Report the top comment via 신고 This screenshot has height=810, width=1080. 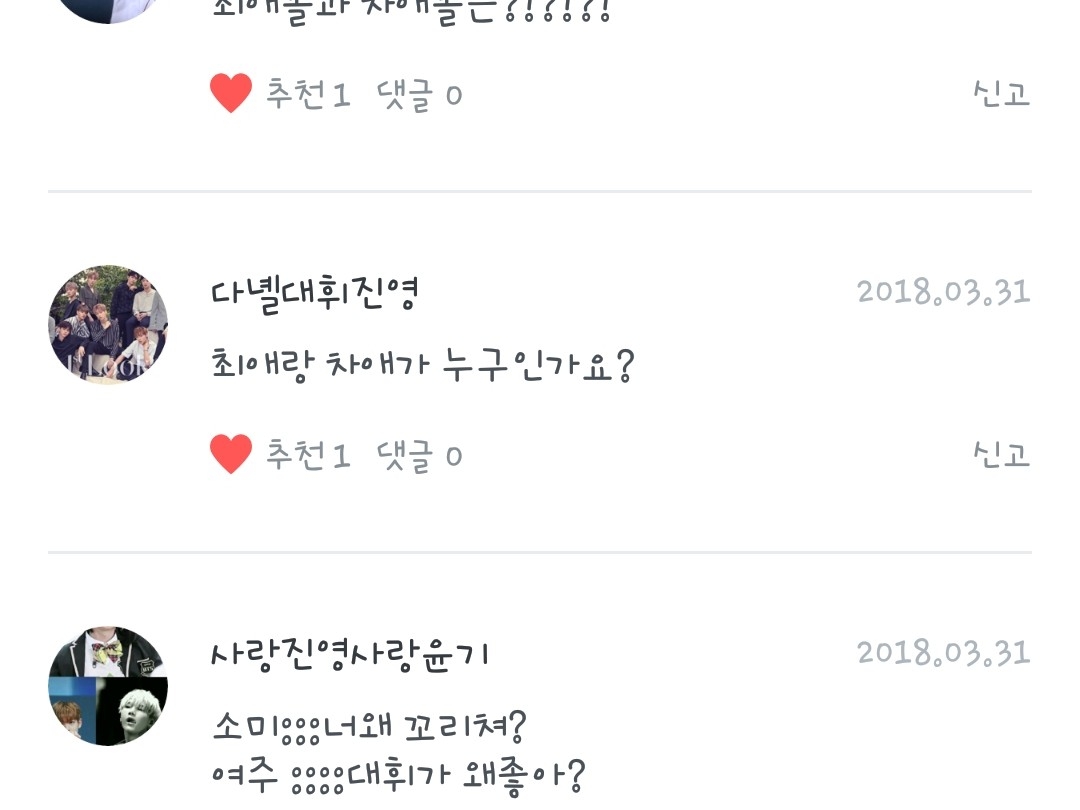coord(1001,94)
